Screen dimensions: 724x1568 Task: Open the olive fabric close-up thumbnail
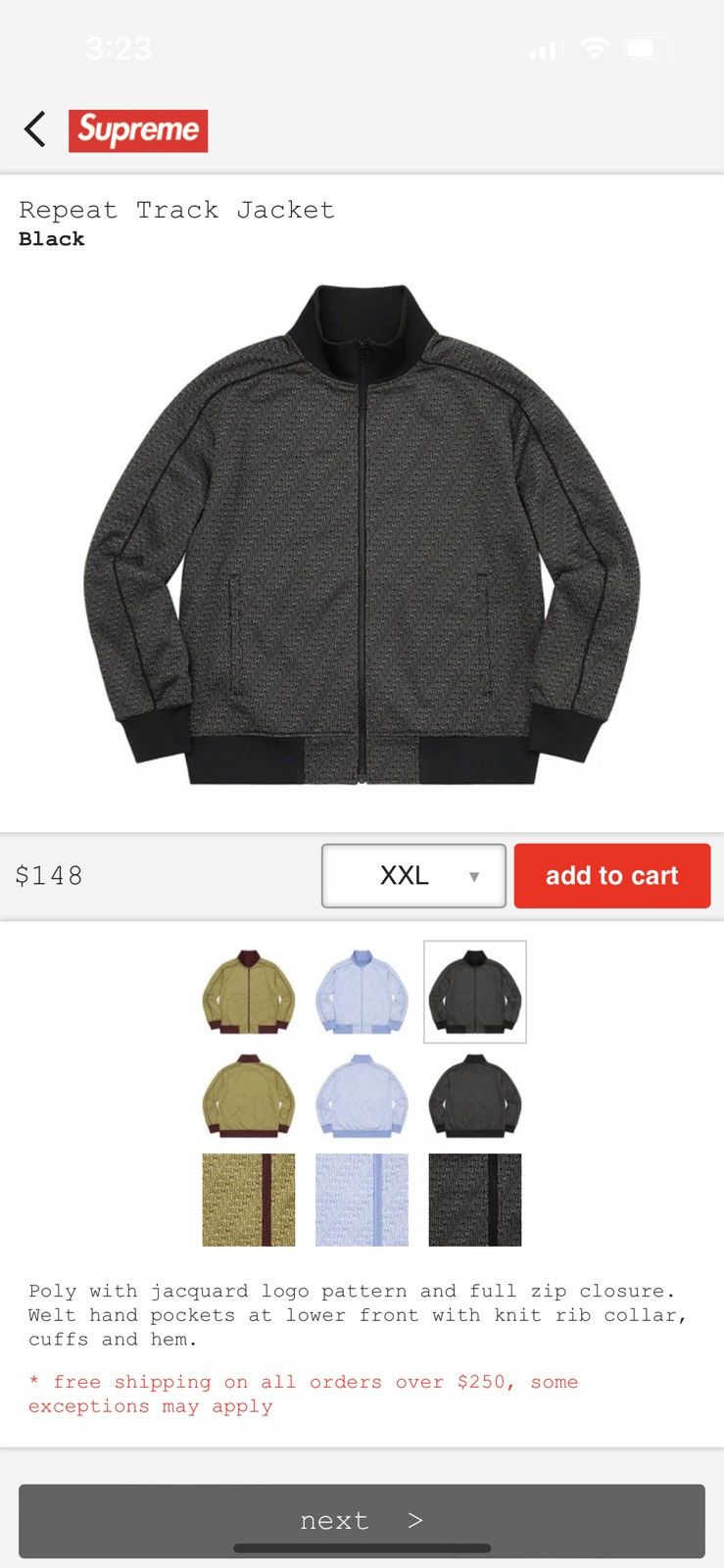coord(249,1200)
